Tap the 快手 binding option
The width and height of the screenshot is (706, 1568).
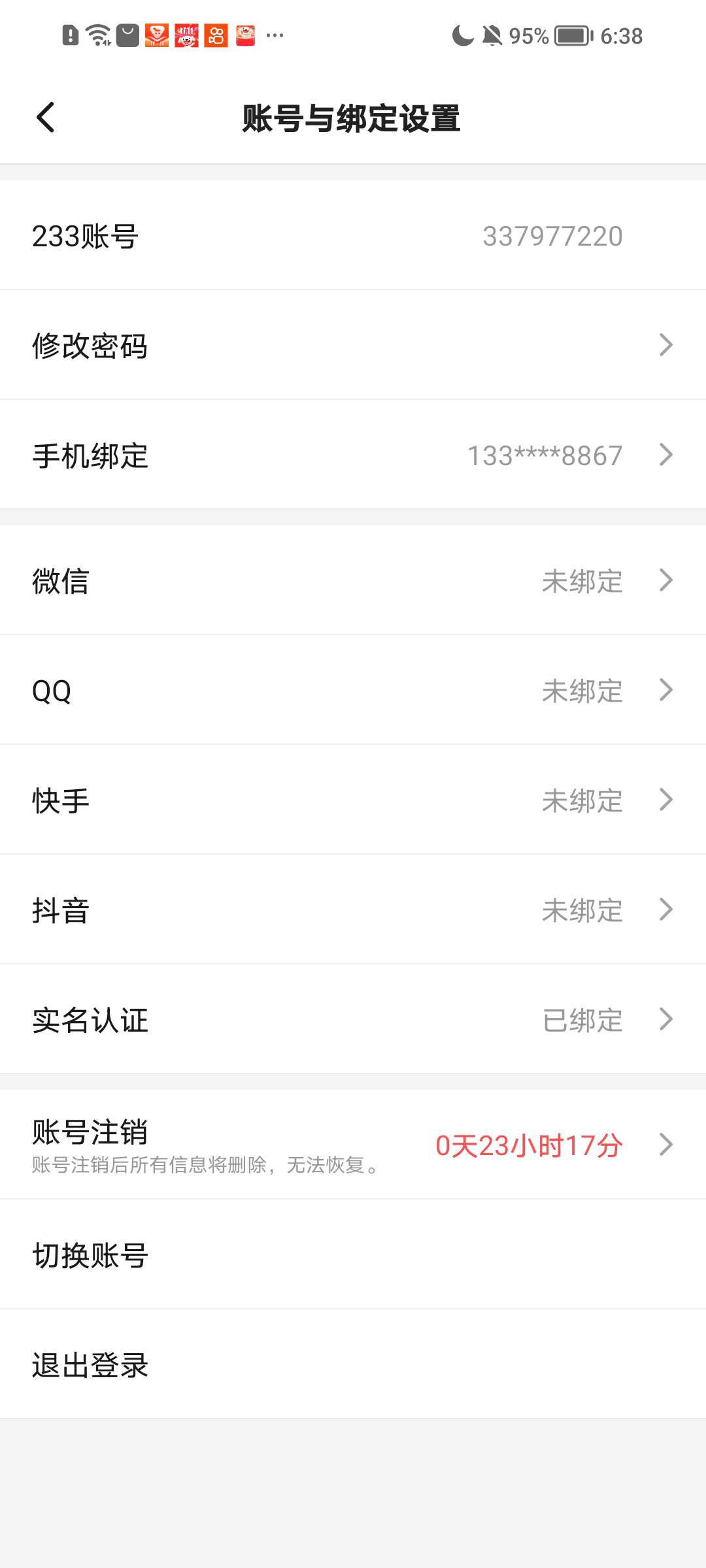tap(353, 800)
